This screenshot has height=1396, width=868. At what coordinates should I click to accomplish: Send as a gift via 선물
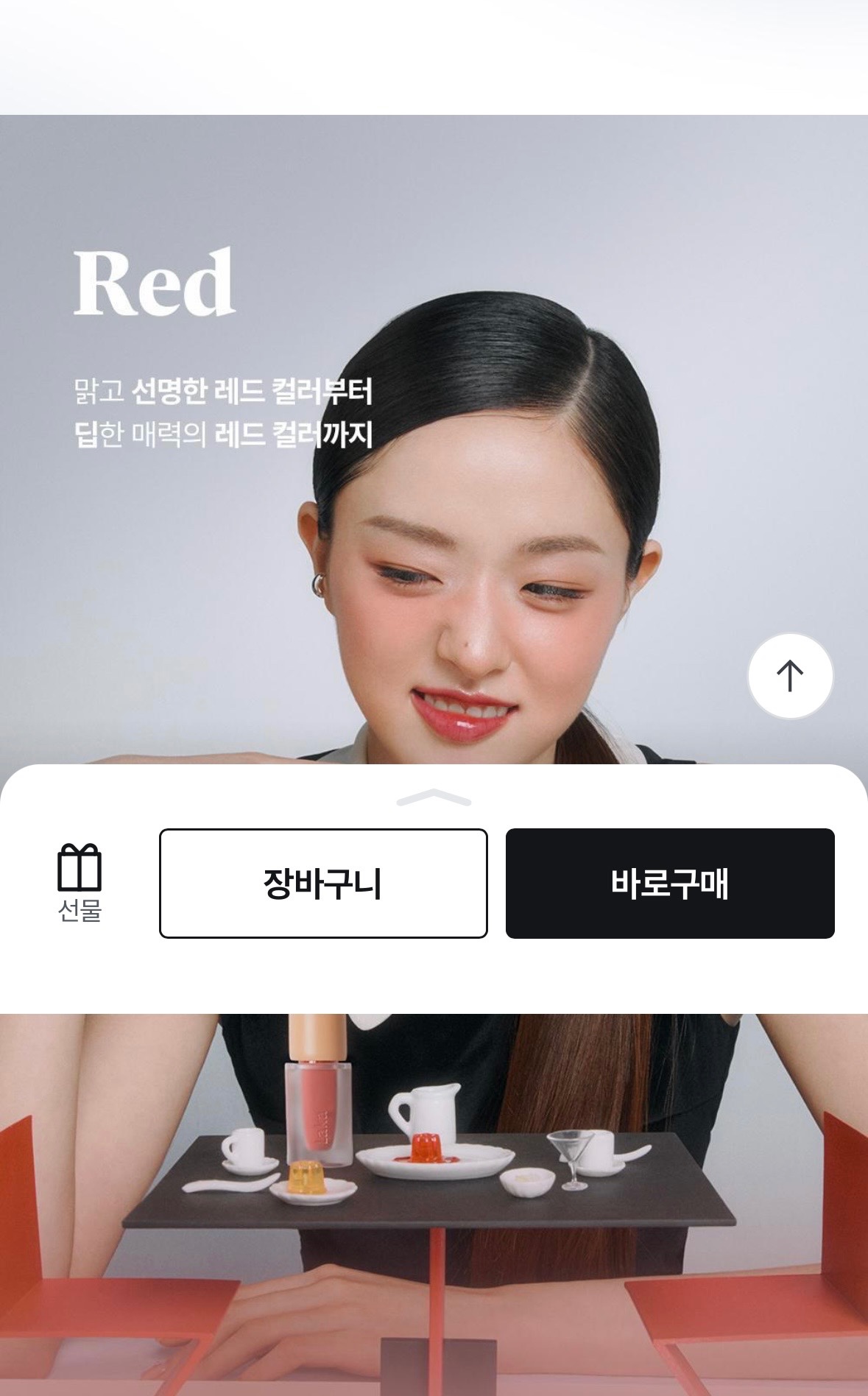coord(80,881)
